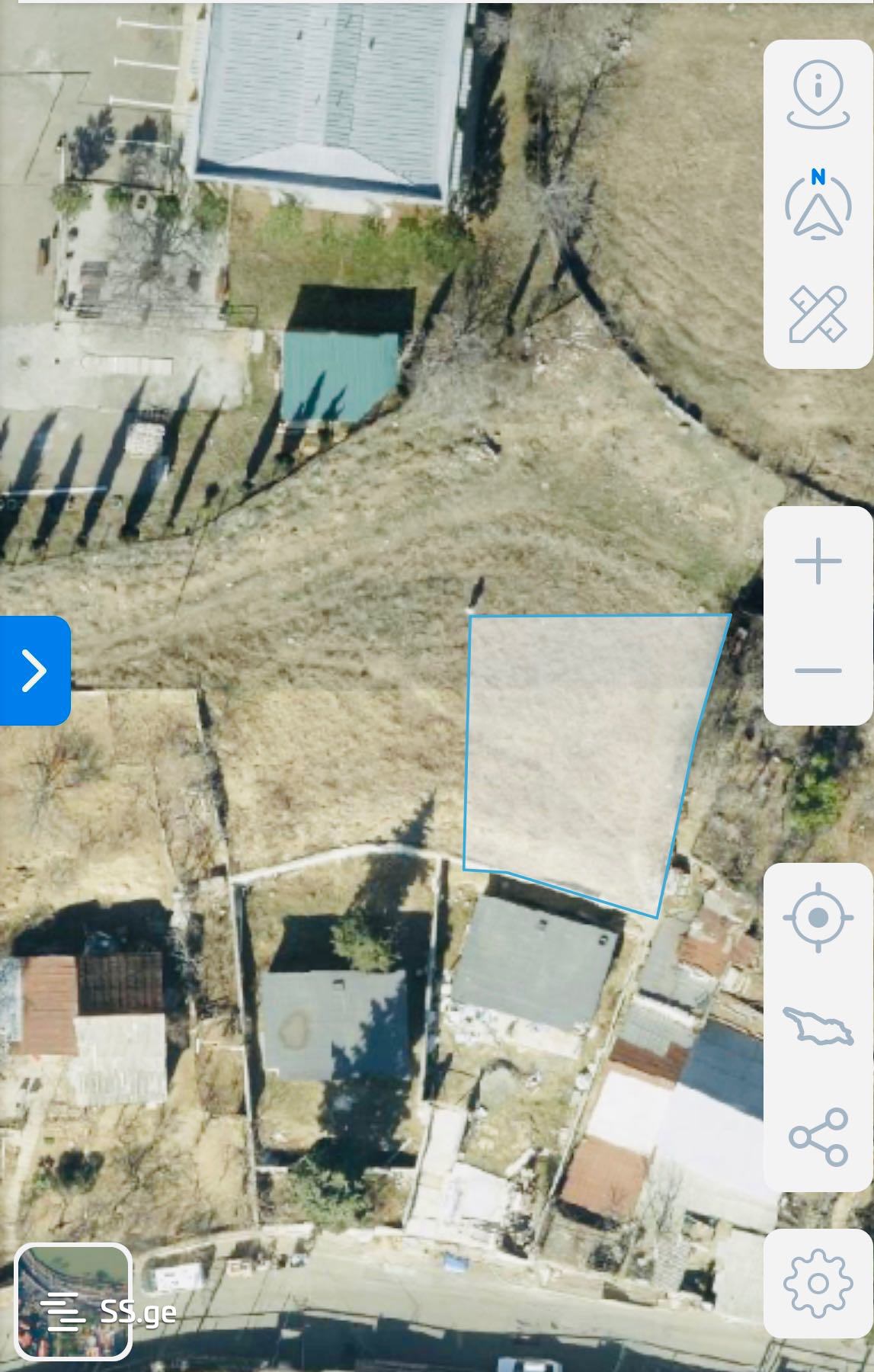This screenshot has width=874, height=1372.
Task: Open the measurement tools
Action: click(x=818, y=314)
